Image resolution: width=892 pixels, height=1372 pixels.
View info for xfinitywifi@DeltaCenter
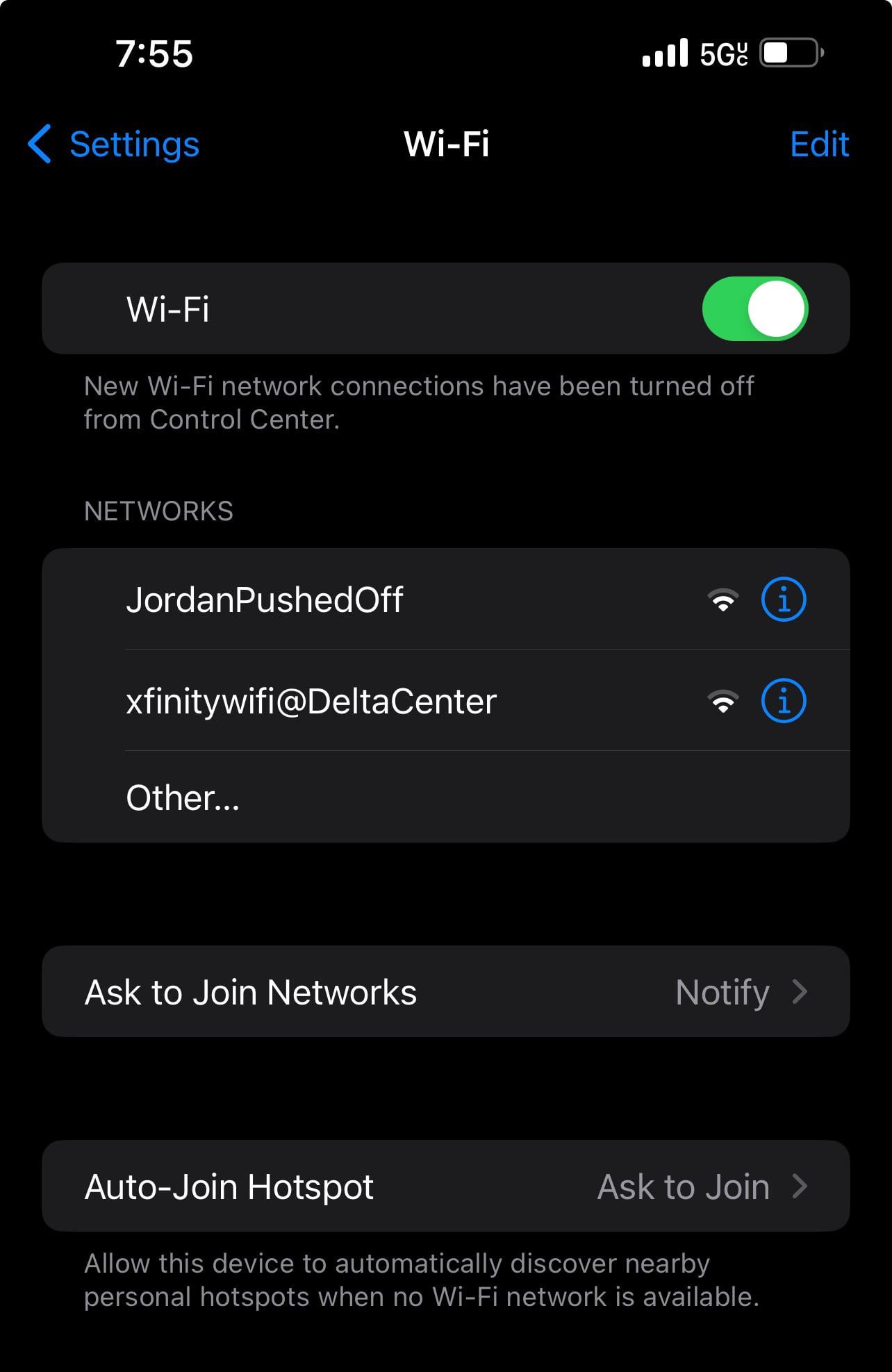(x=784, y=701)
